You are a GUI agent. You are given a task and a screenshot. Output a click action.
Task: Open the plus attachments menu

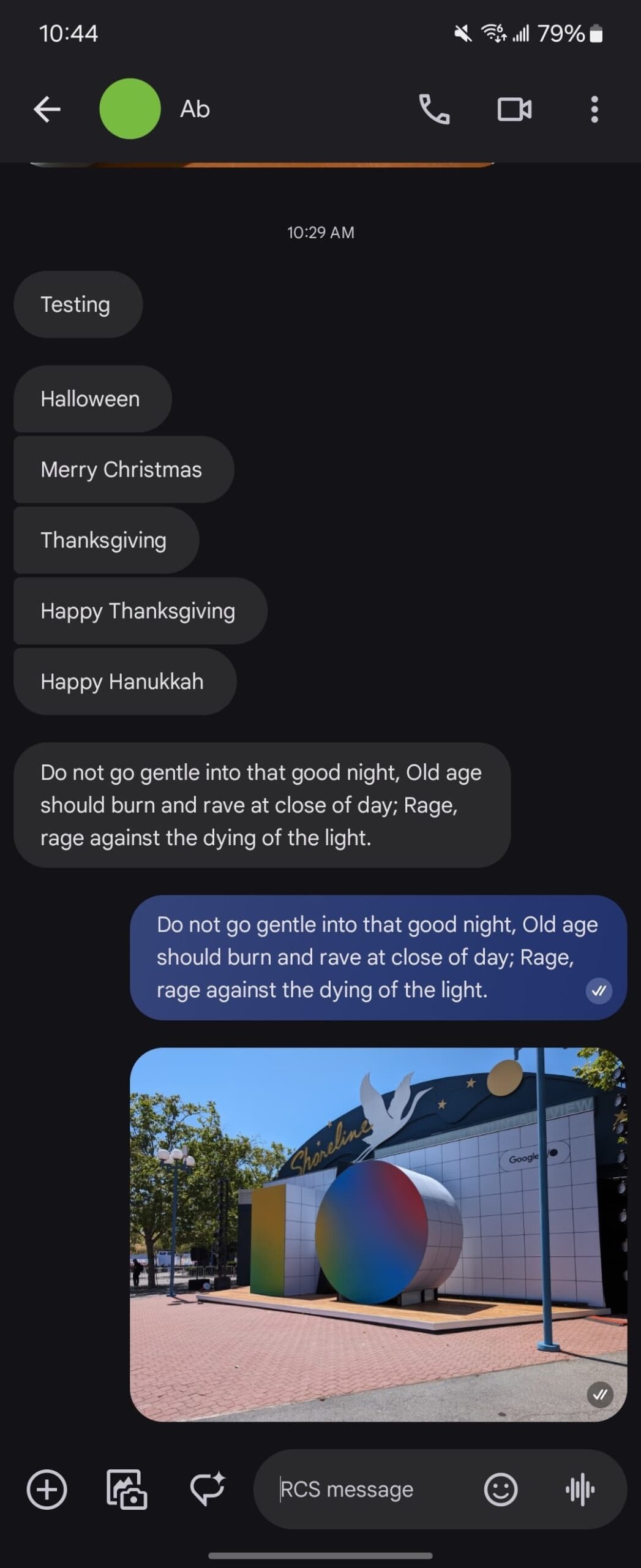point(47,1489)
